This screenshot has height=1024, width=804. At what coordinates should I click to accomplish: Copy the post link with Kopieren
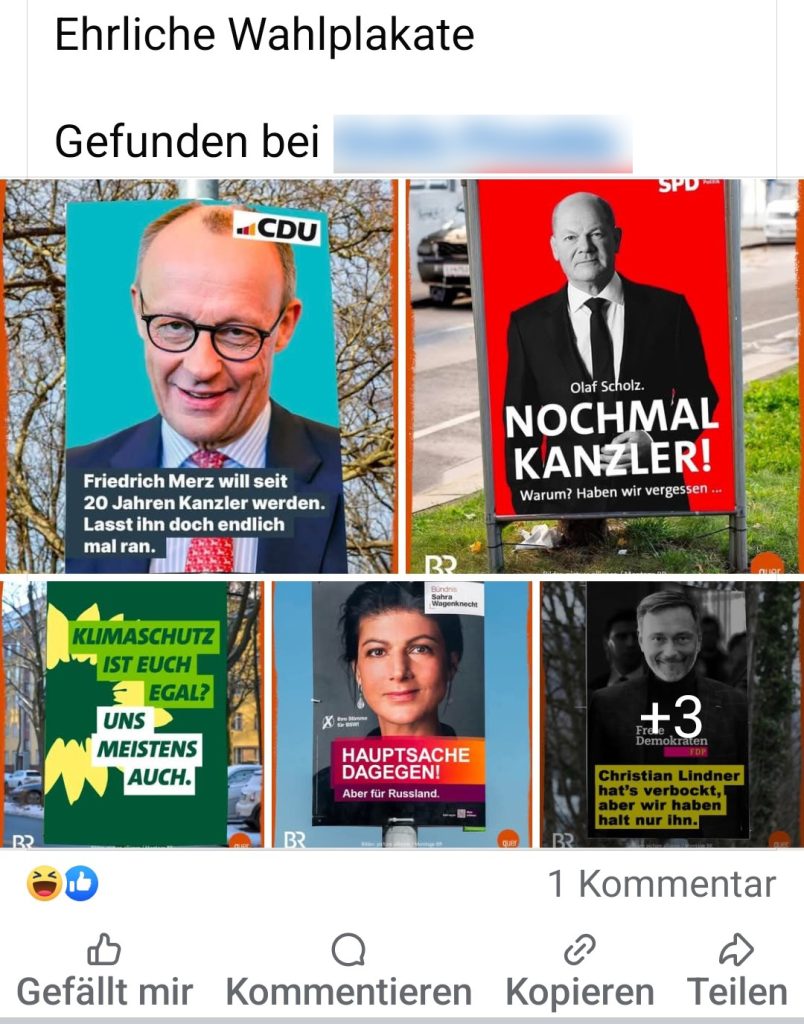click(x=579, y=971)
